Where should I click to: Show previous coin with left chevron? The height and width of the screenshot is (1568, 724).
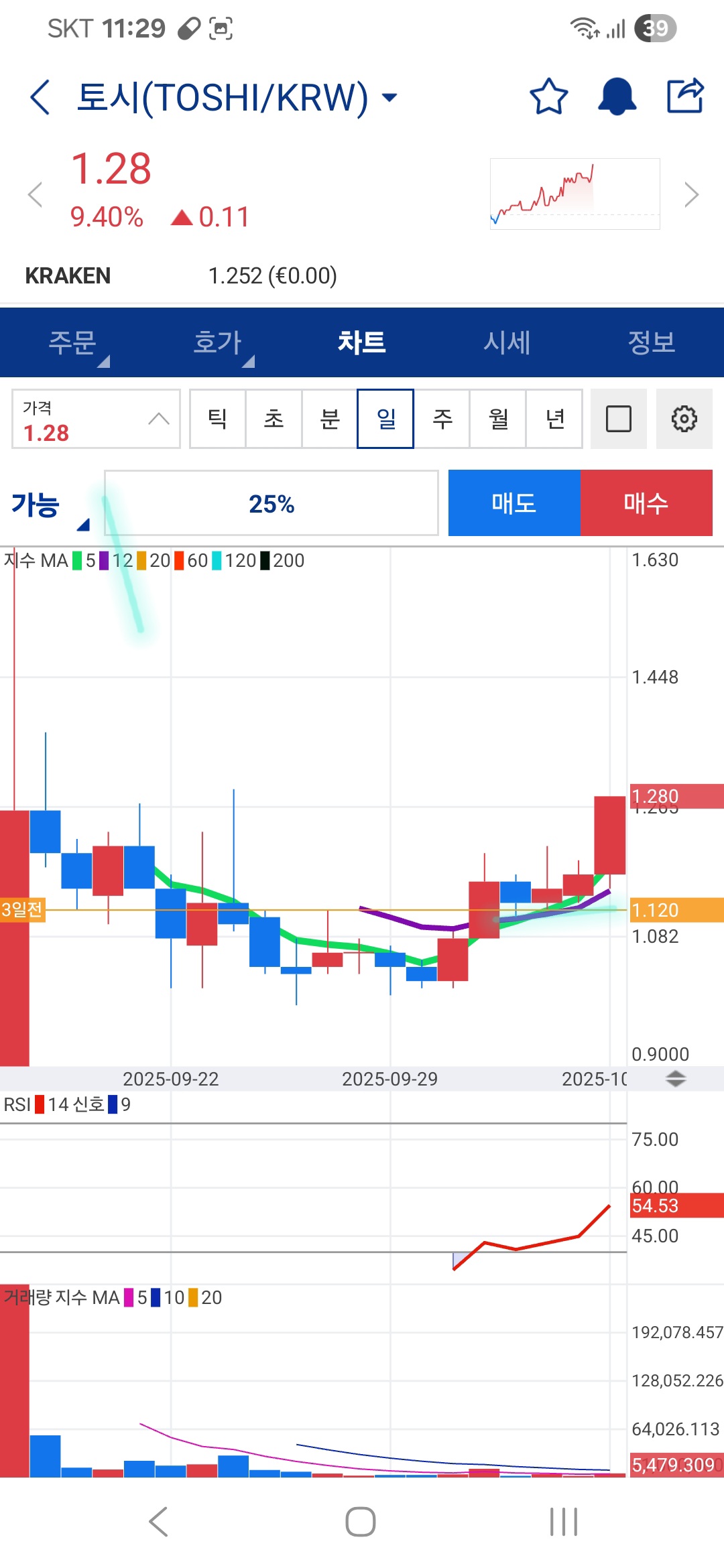35,195
